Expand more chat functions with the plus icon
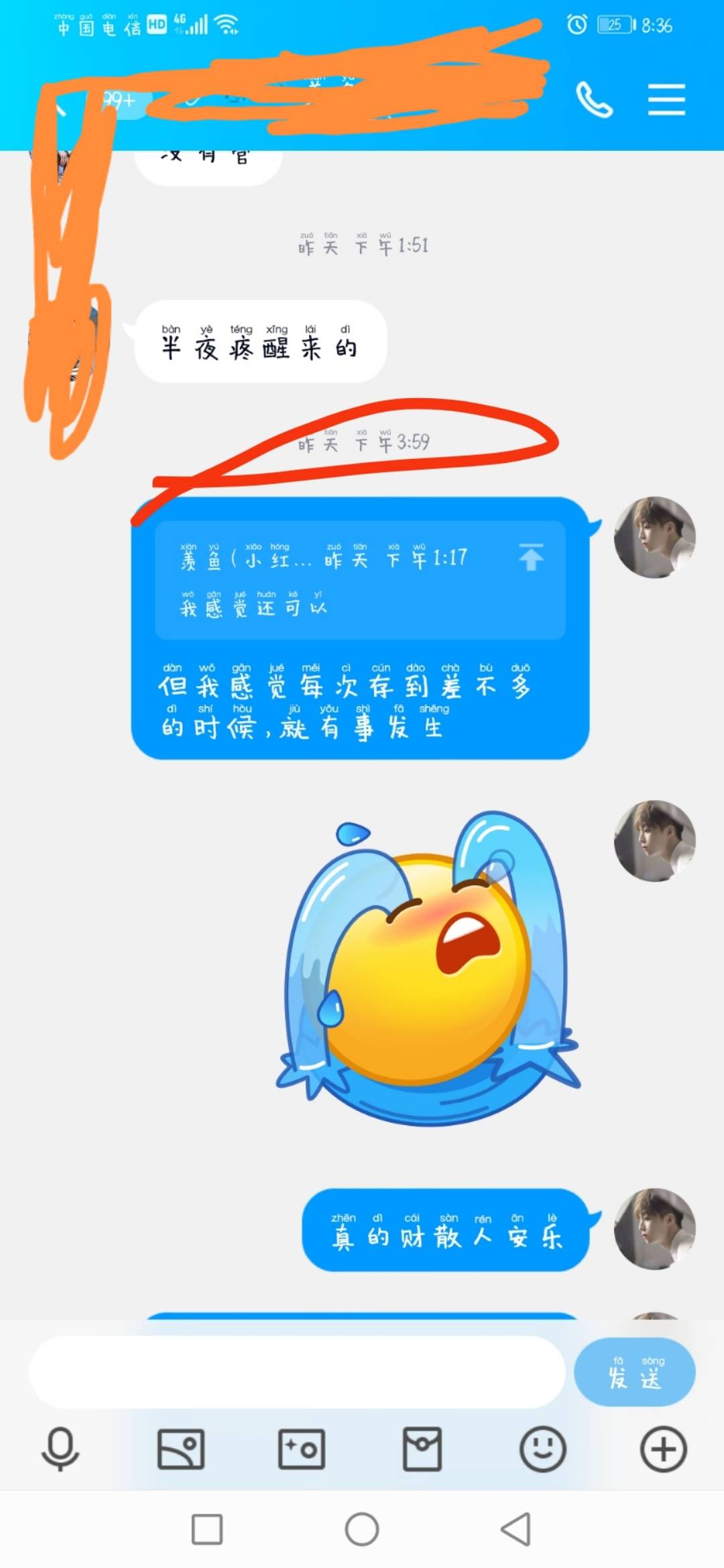This screenshot has height=1568, width=724. pyautogui.click(x=662, y=1449)
